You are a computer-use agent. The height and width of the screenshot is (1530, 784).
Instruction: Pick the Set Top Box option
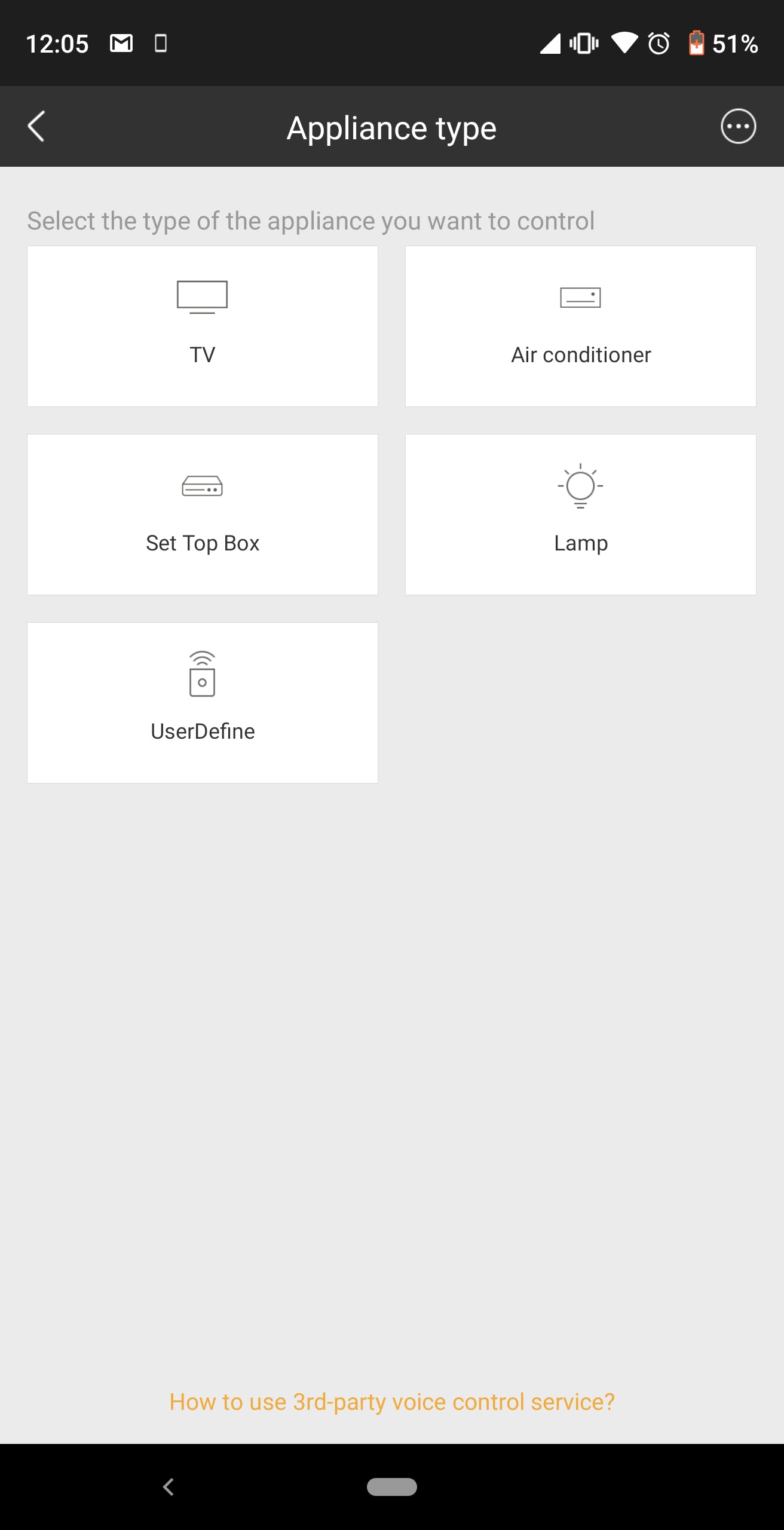point(203,515)
